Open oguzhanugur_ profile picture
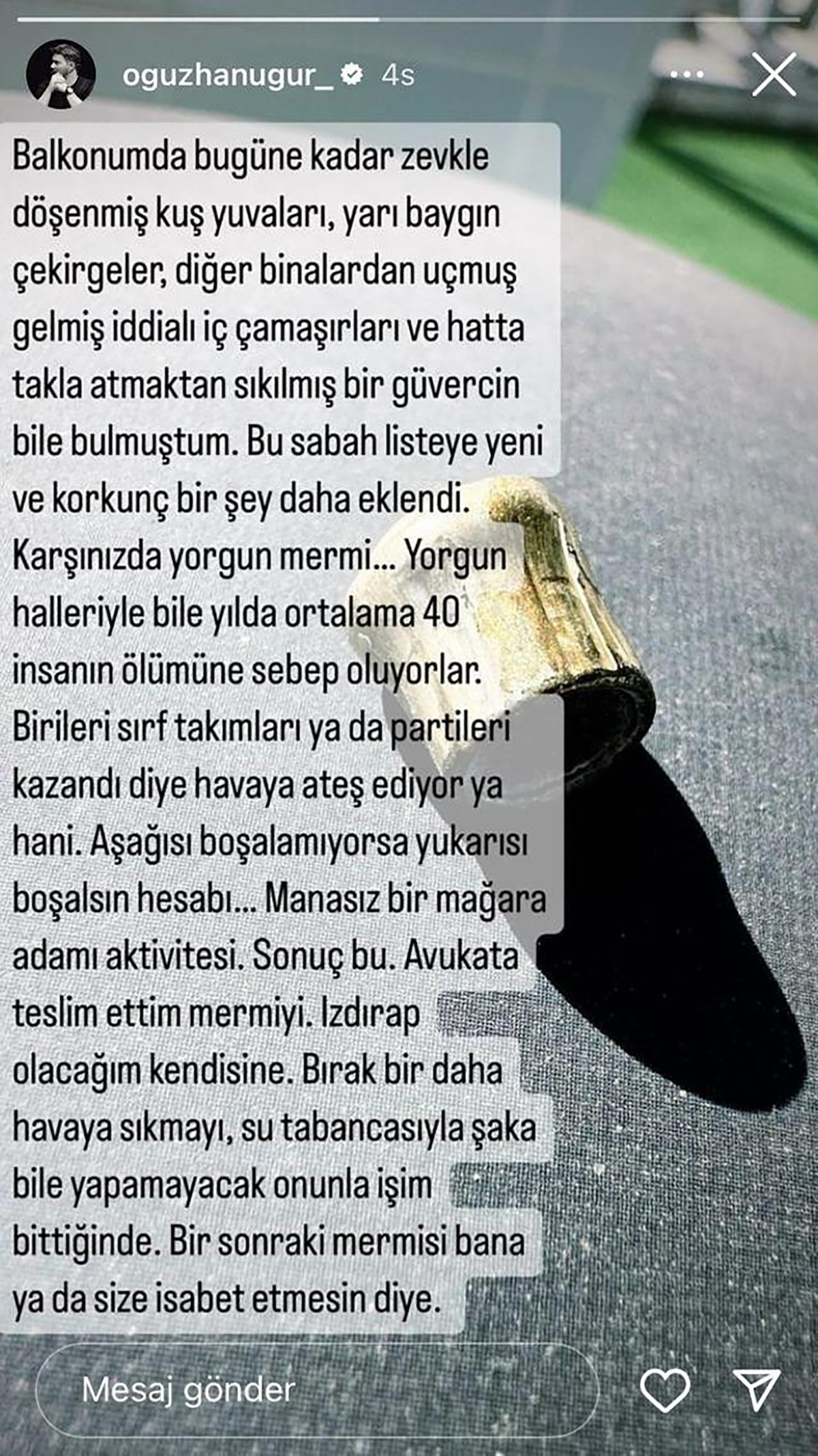 point(60,74)
